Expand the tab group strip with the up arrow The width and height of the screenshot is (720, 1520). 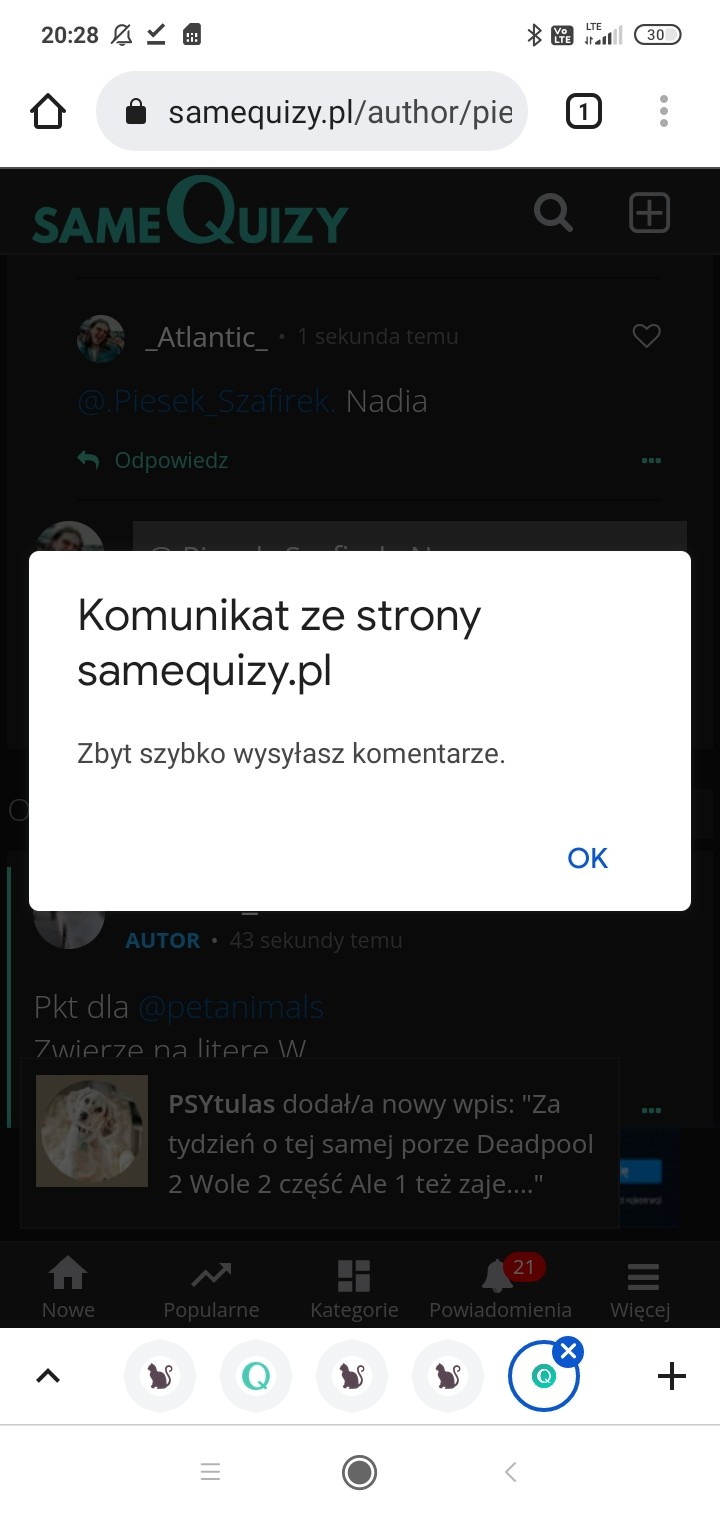[x=48, y=1377]
